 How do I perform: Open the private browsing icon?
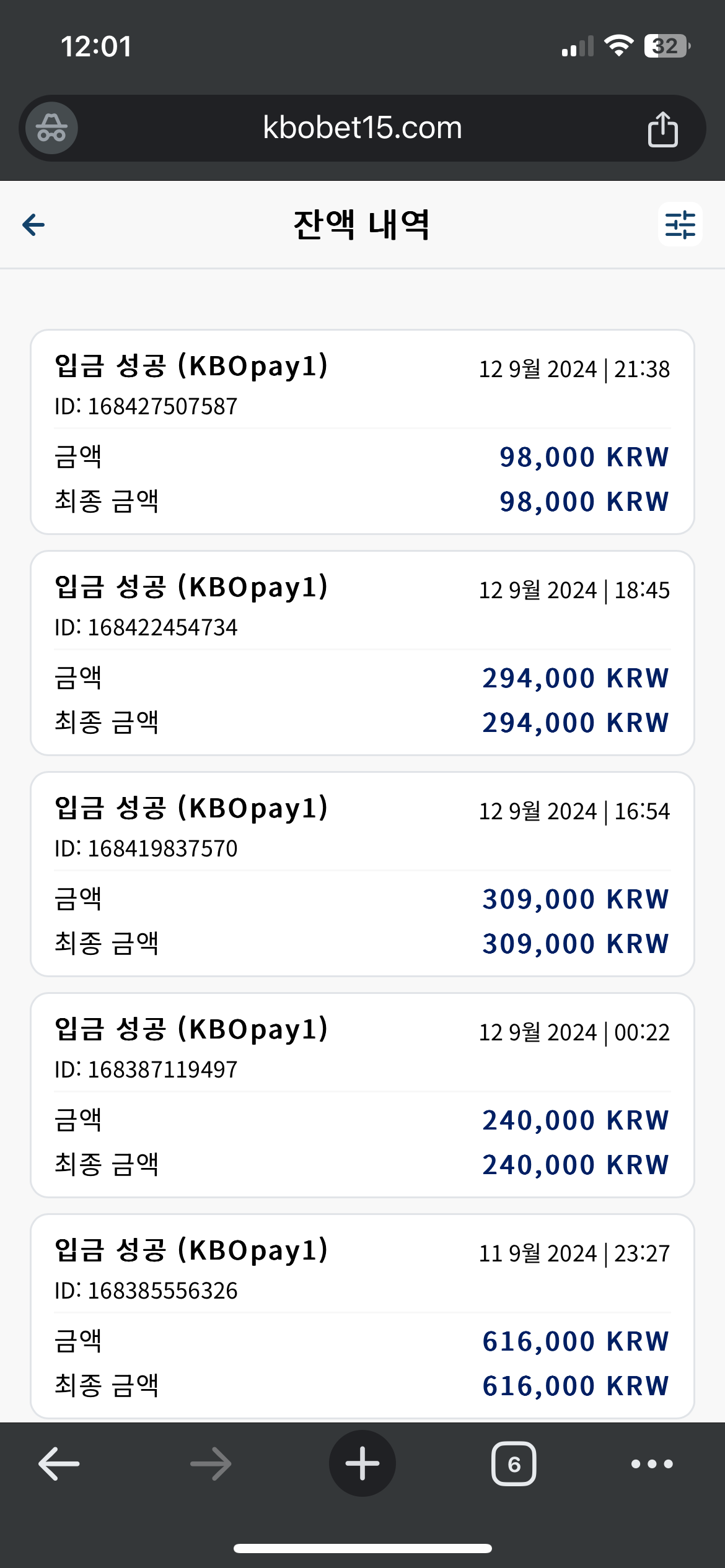tap(51, 128)
